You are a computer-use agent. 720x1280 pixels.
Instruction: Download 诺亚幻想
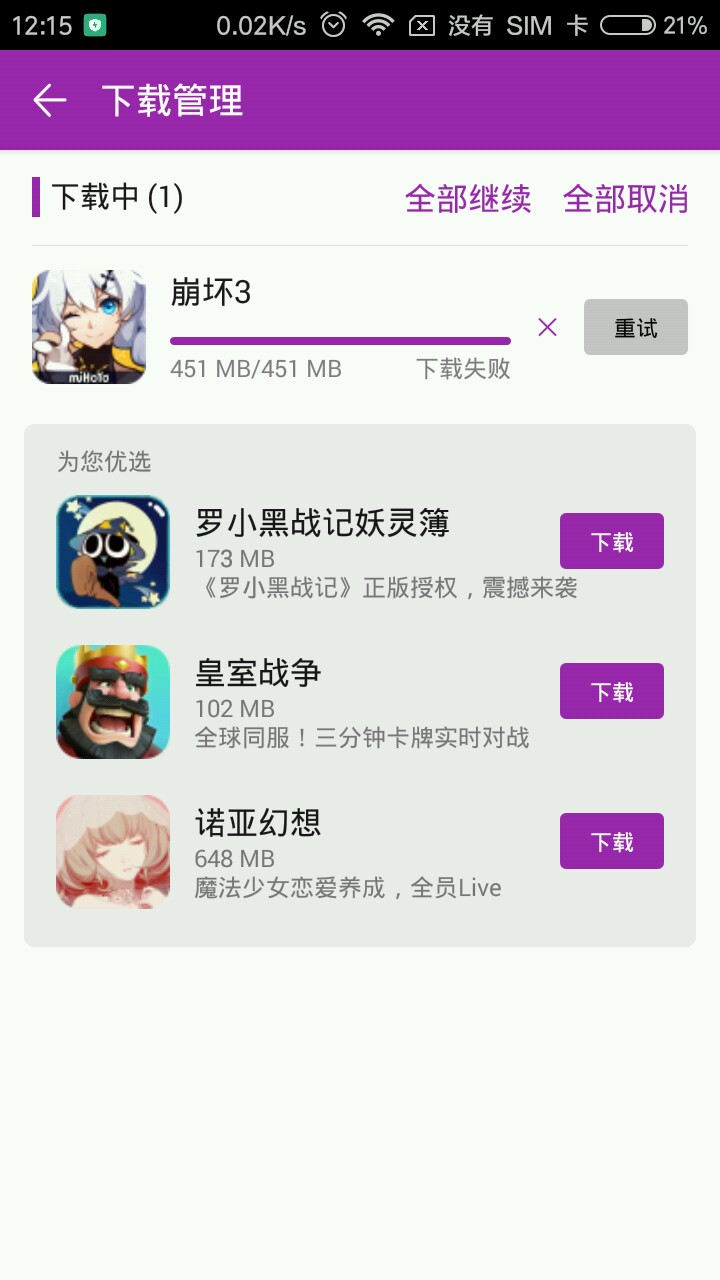[x=611, y=841]
